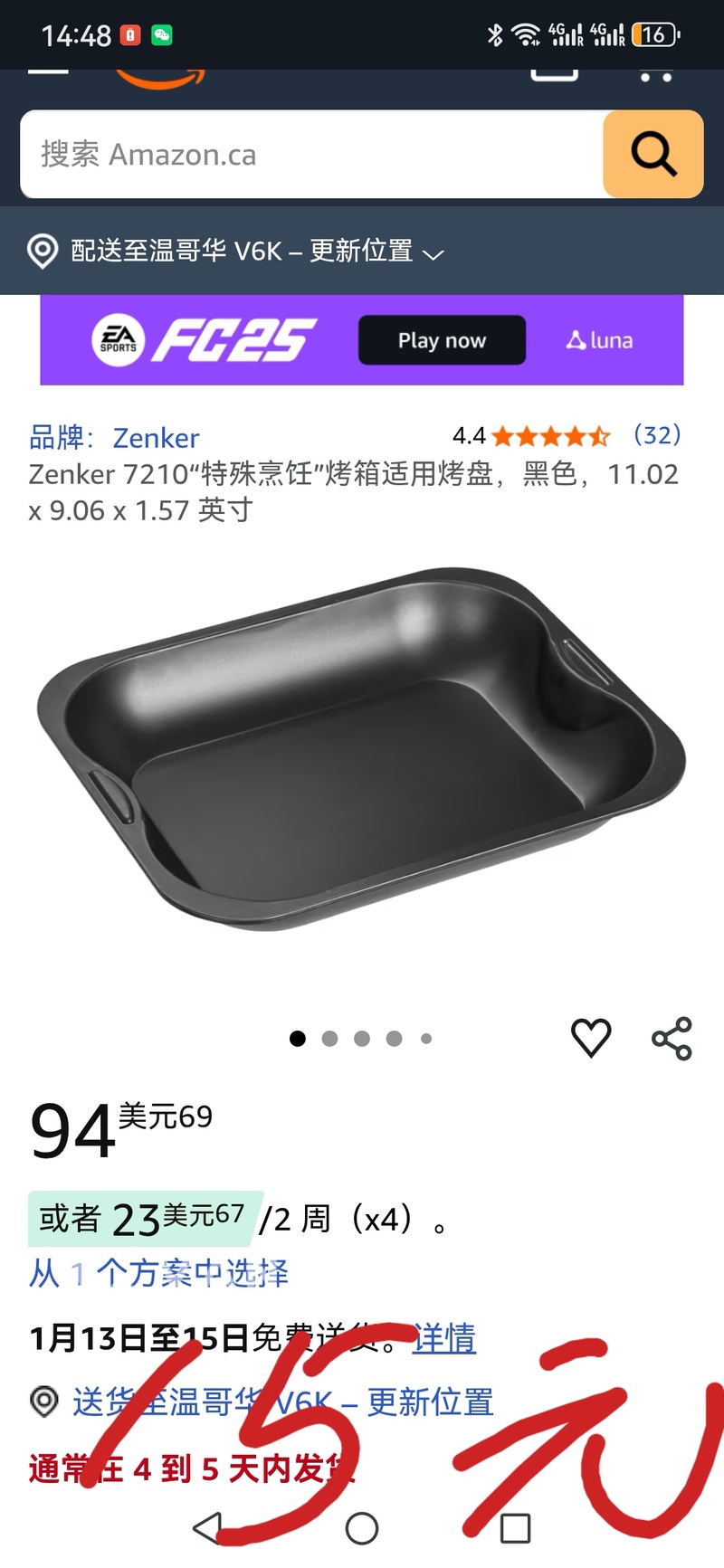724x1568 pixels.
Task: Tap the search Amazon.ca field
Action: point(308,155)
